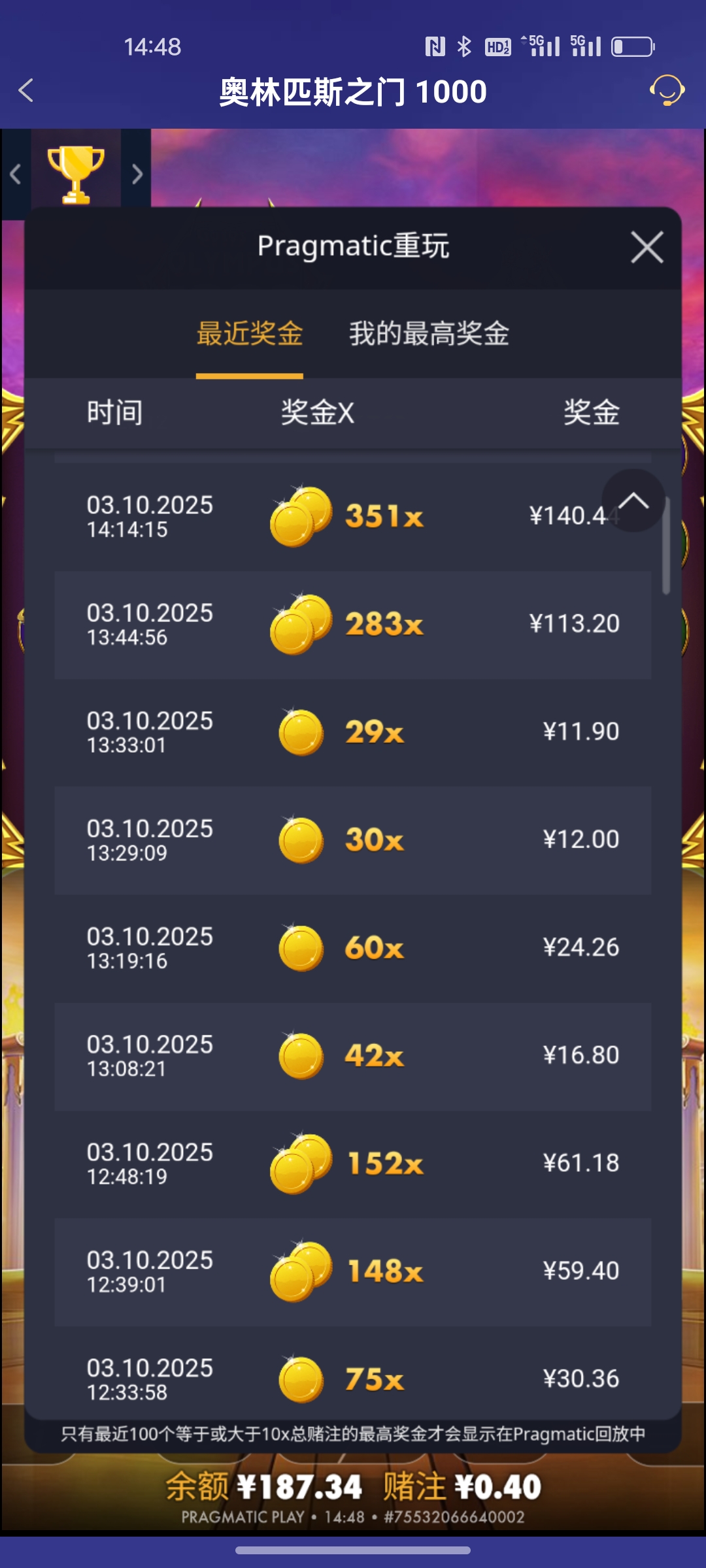Image resolution: width=706 pixels, height=1568 pixels.
Task: Go to previous item beside the trophy
Action: coord(16,174)
